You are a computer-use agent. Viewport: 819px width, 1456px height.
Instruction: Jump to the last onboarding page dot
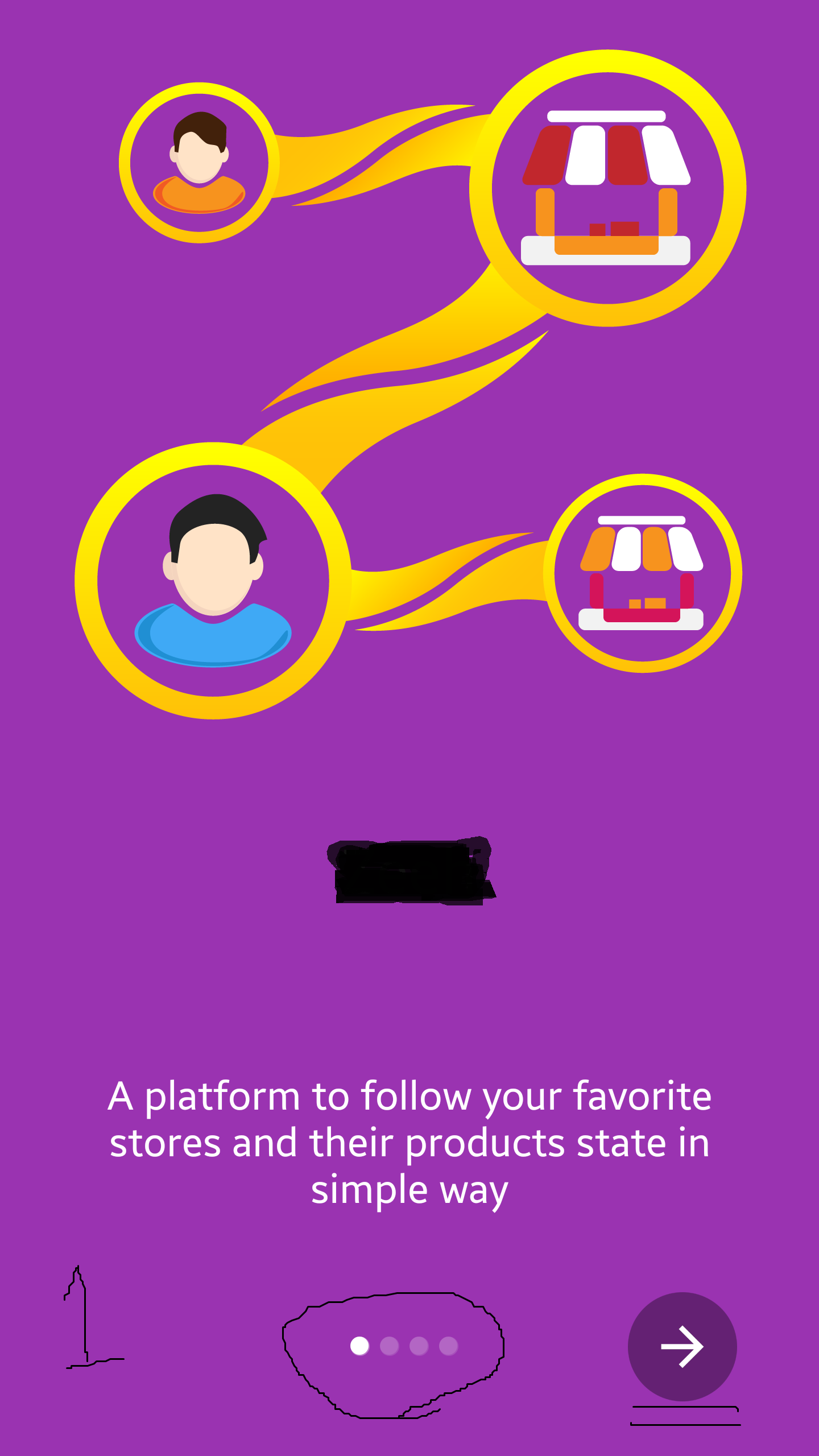coord(449,1346)
